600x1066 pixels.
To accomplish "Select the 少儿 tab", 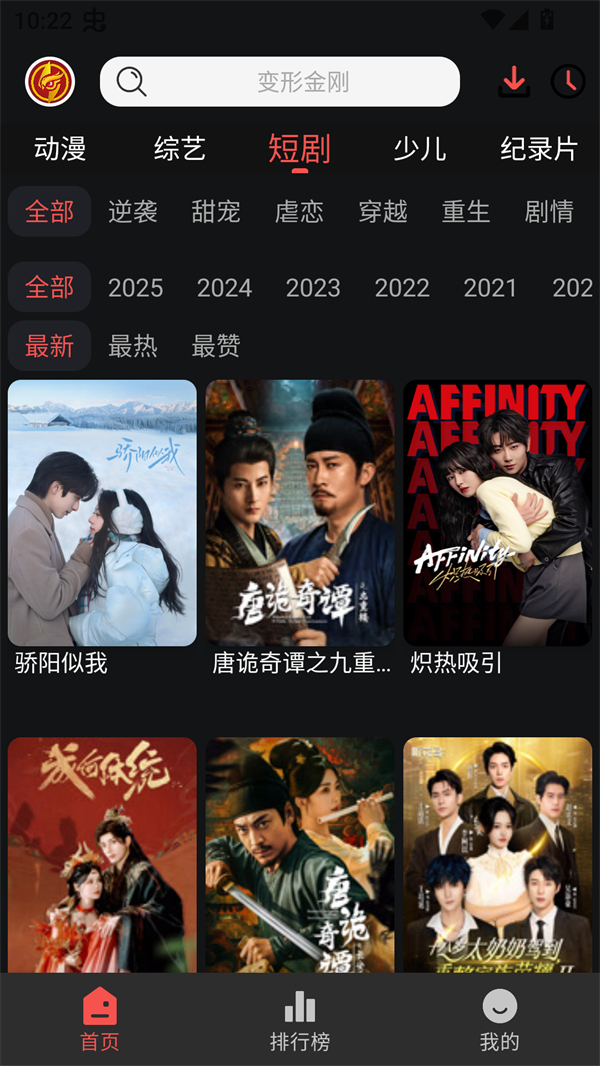I will point(419,149).
